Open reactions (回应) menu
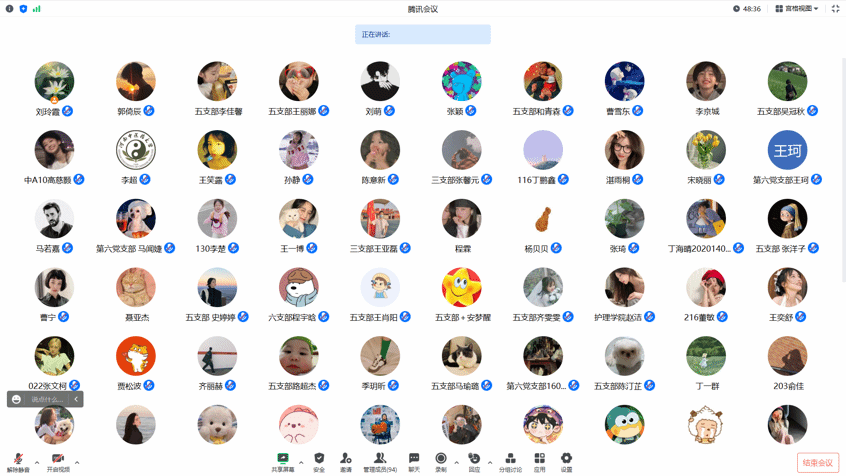Screen dimensions: 846x476 [474, 462]
